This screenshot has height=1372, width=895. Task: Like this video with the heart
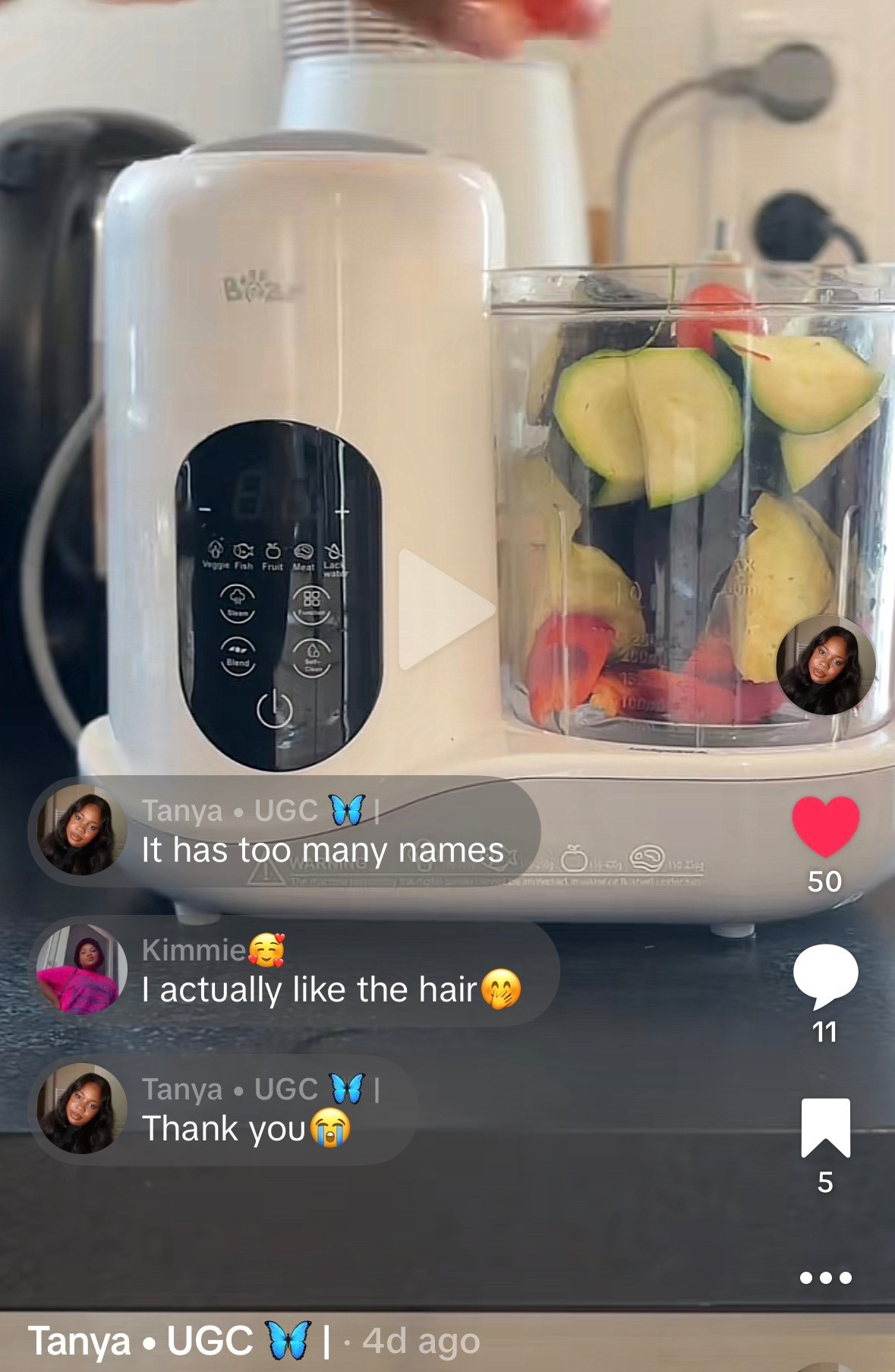click(x=825, y=828)
